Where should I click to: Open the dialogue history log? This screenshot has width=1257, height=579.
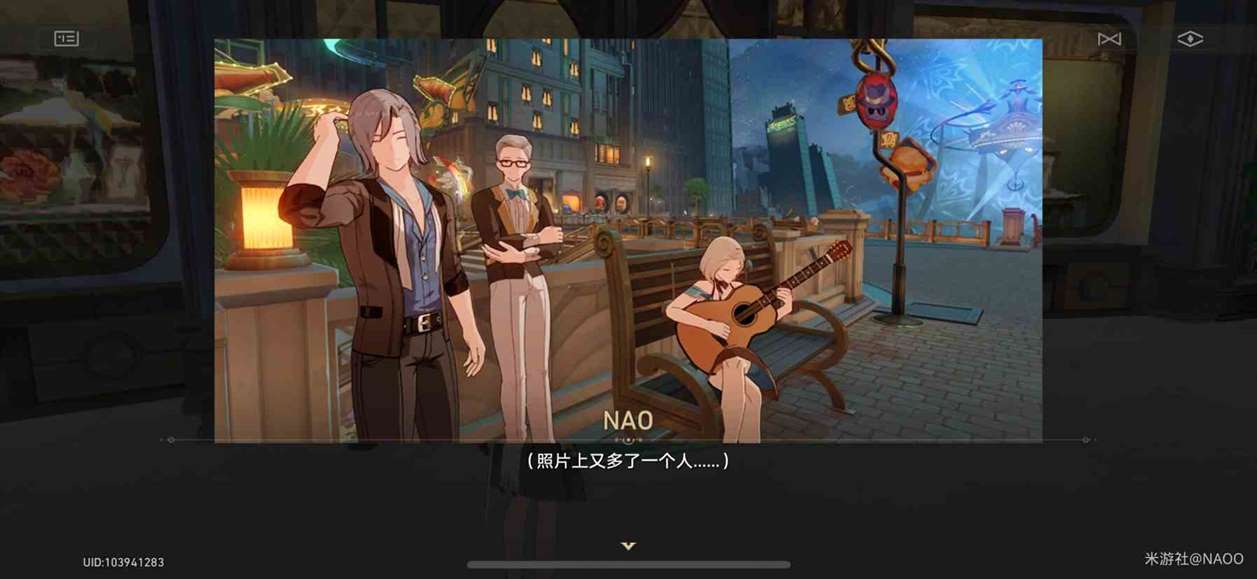(x=66, y=38)
